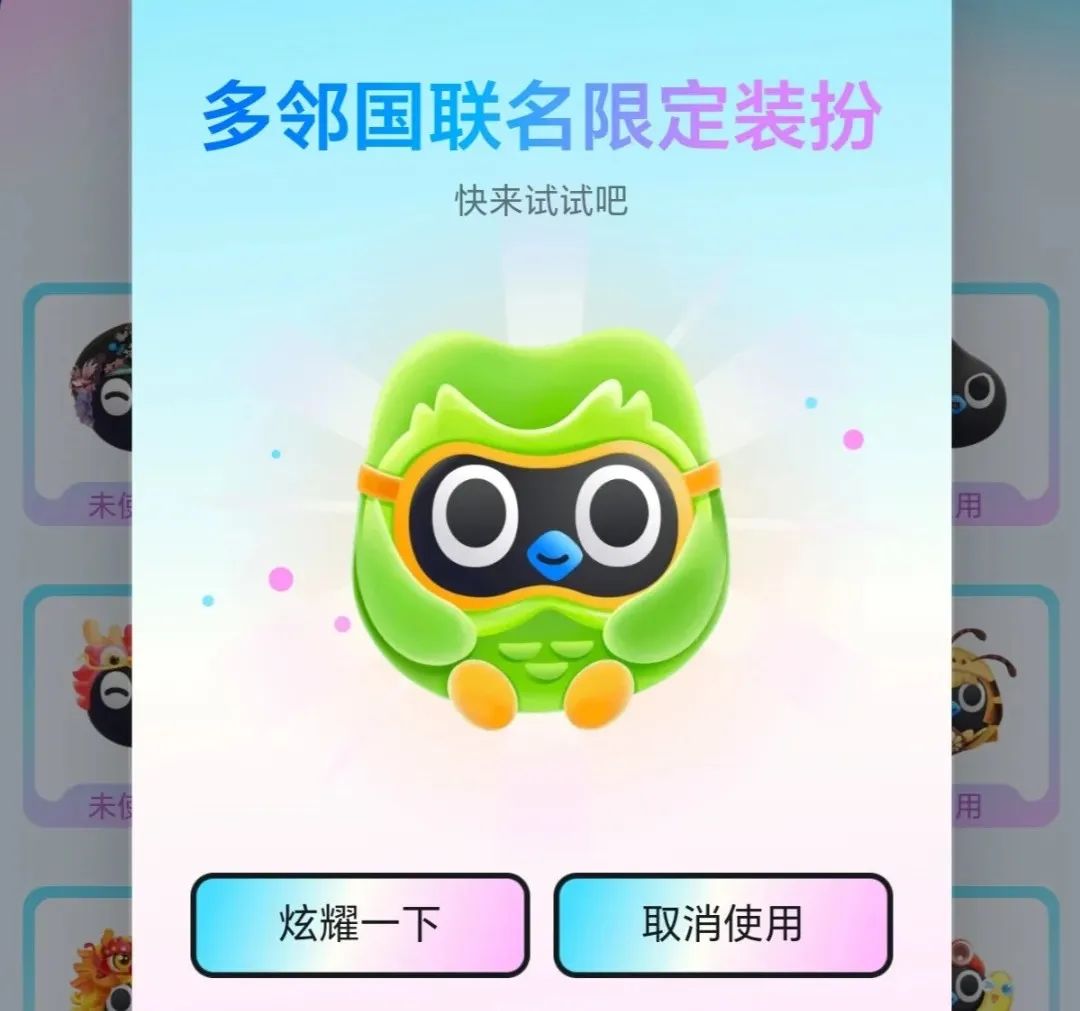Tap 取消使用 to stop using outfit

[x=722, y=924]
